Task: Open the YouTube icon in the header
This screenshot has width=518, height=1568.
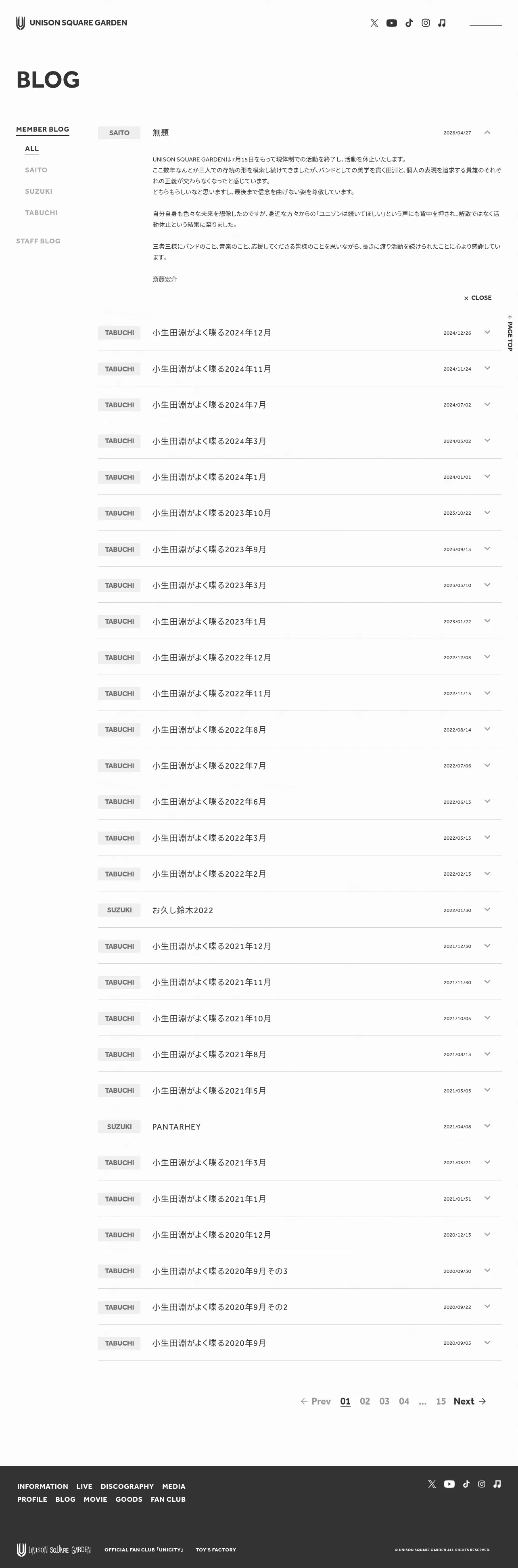Action: pyautogui.click(x=392, y=23)
